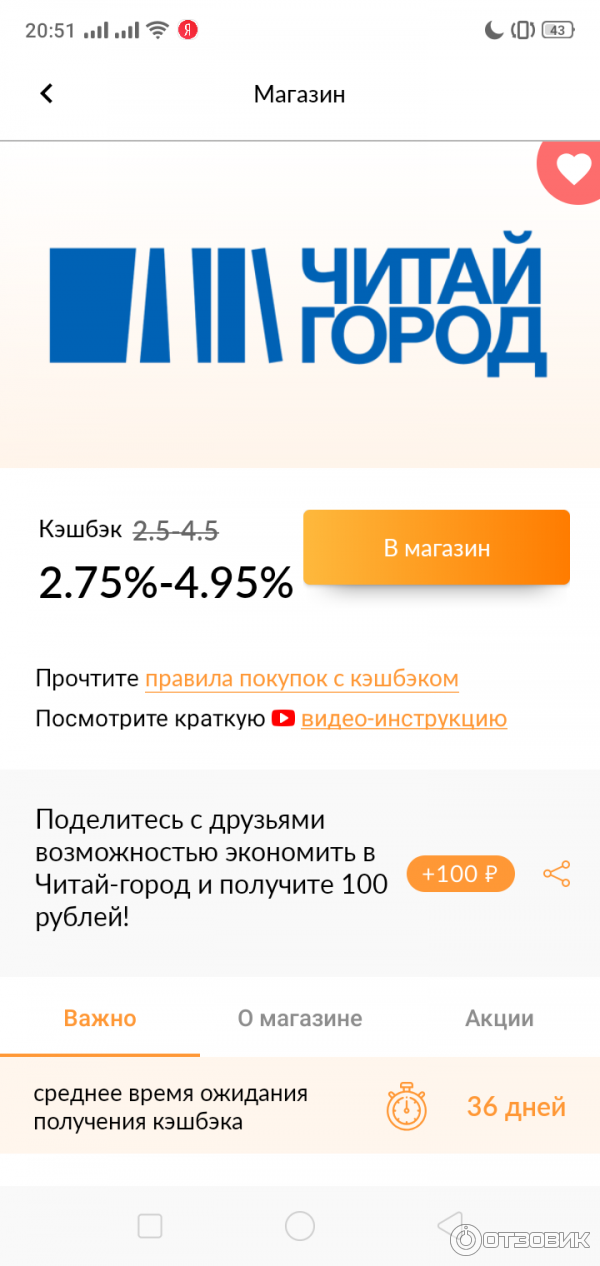
Task: Open the видео-инструкцию link
Action: coord(403,718)
